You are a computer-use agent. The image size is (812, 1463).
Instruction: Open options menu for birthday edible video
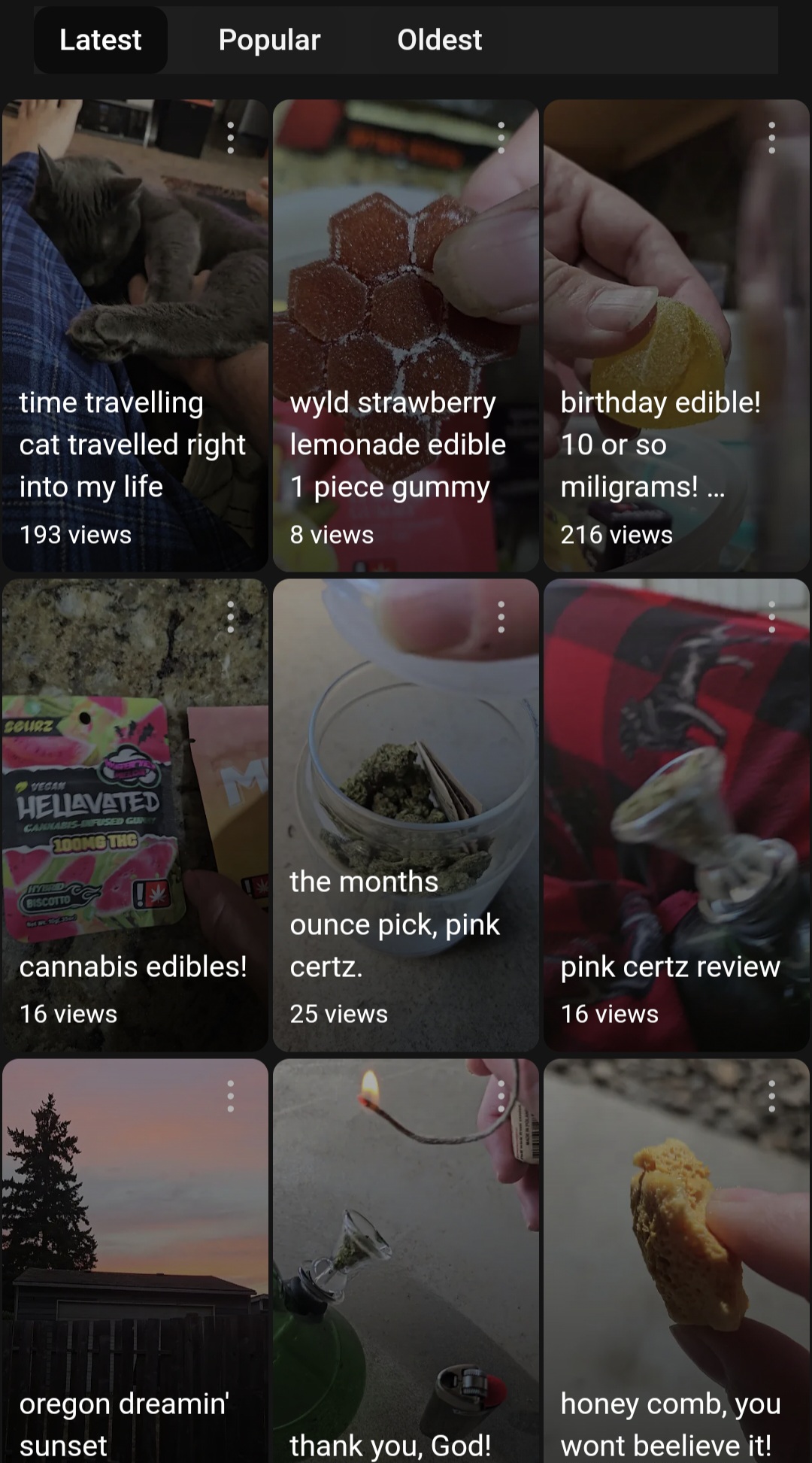pyautogui.click(x=772, y=138)
